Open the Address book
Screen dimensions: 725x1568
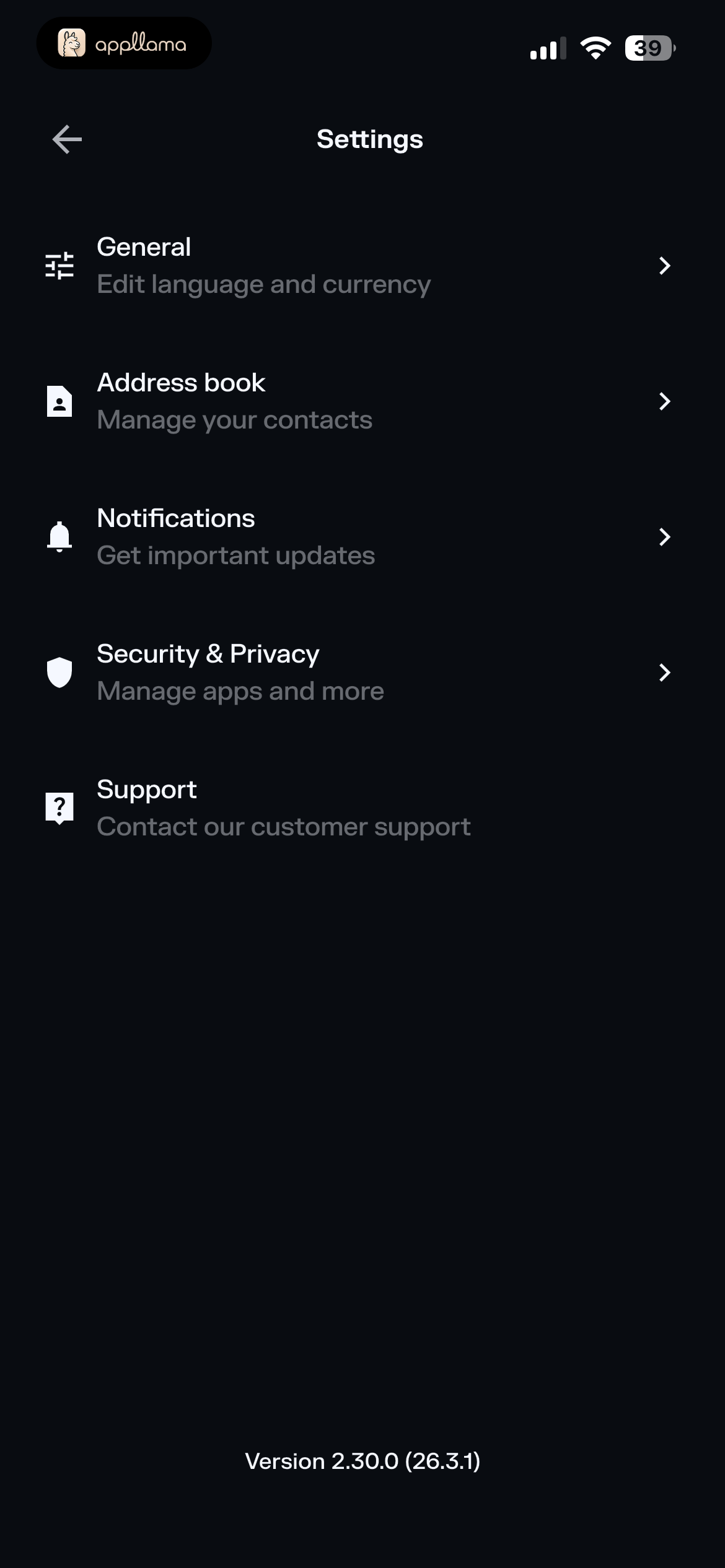362,401
